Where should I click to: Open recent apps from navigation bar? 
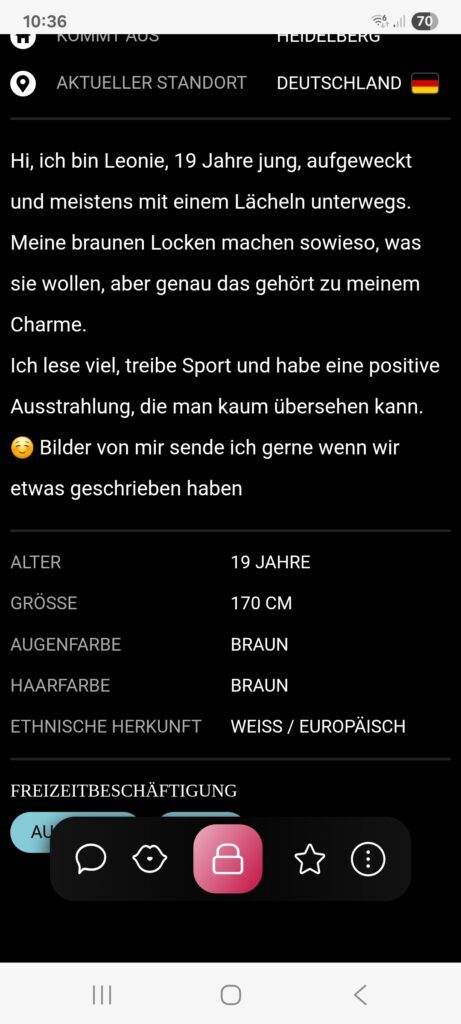[x=102, y=995]
